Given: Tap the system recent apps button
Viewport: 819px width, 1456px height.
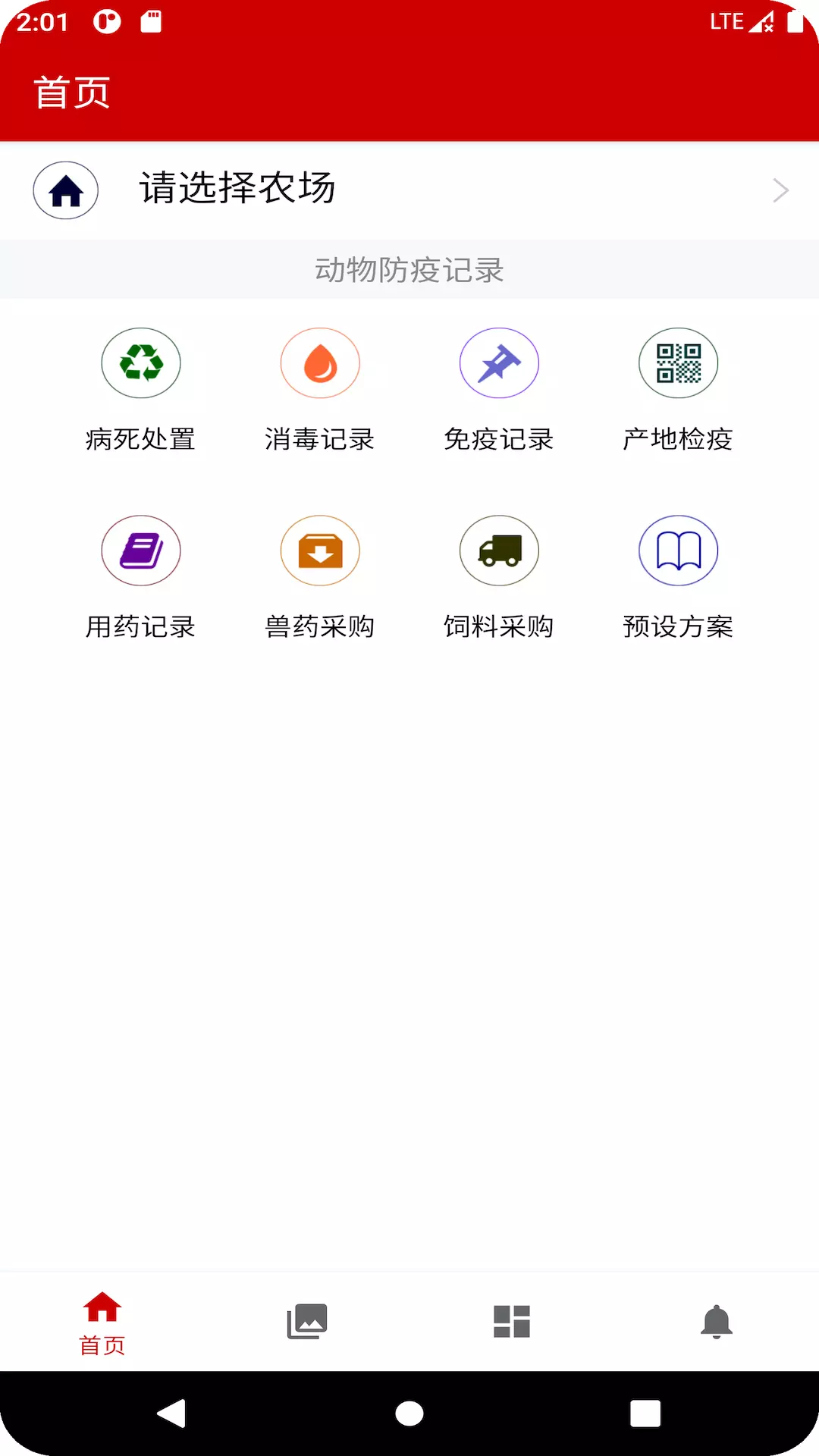Looking at the screenshot, I should click(645, 1414).
